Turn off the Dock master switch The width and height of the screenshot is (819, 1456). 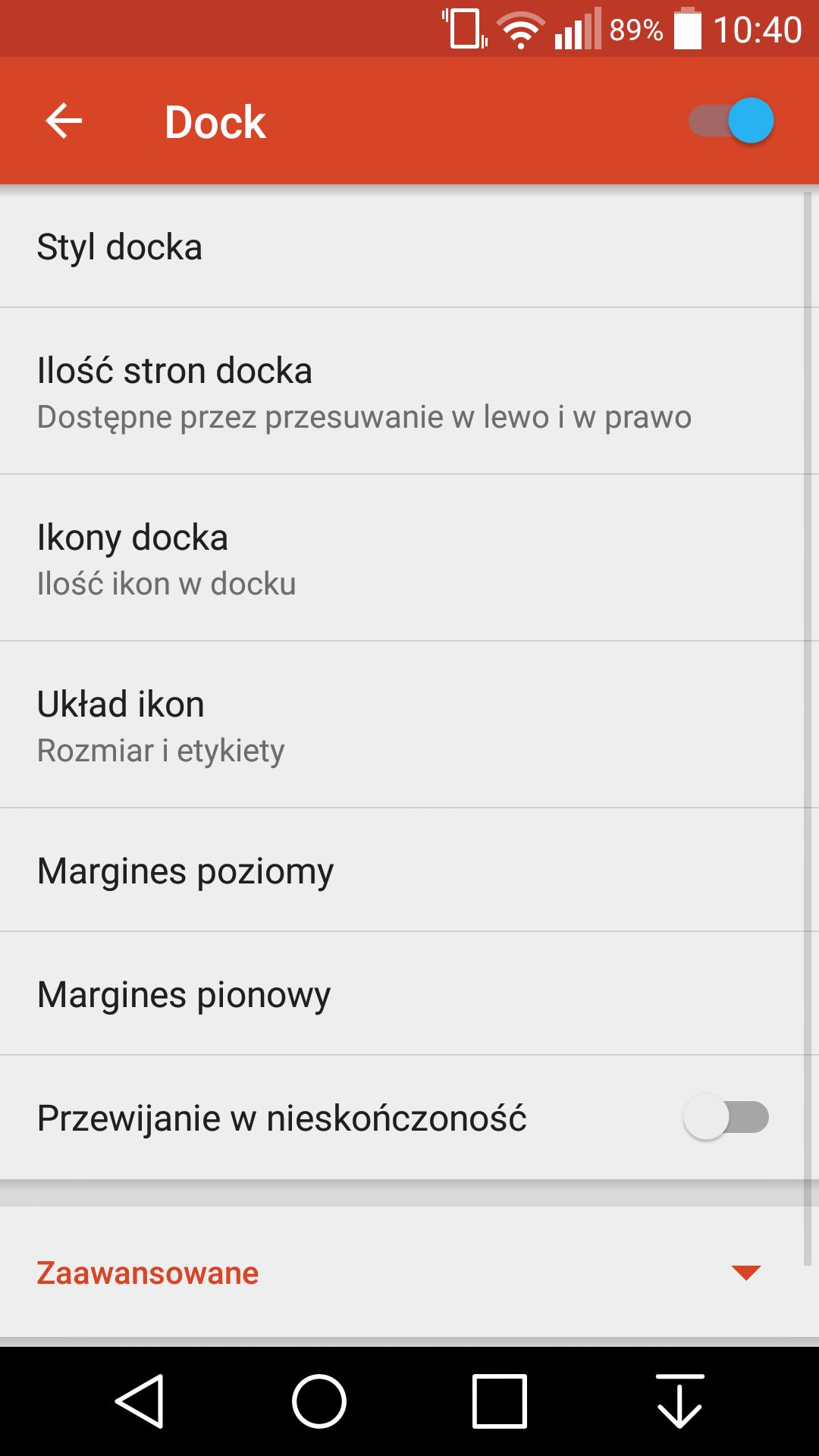coord(731,121)
